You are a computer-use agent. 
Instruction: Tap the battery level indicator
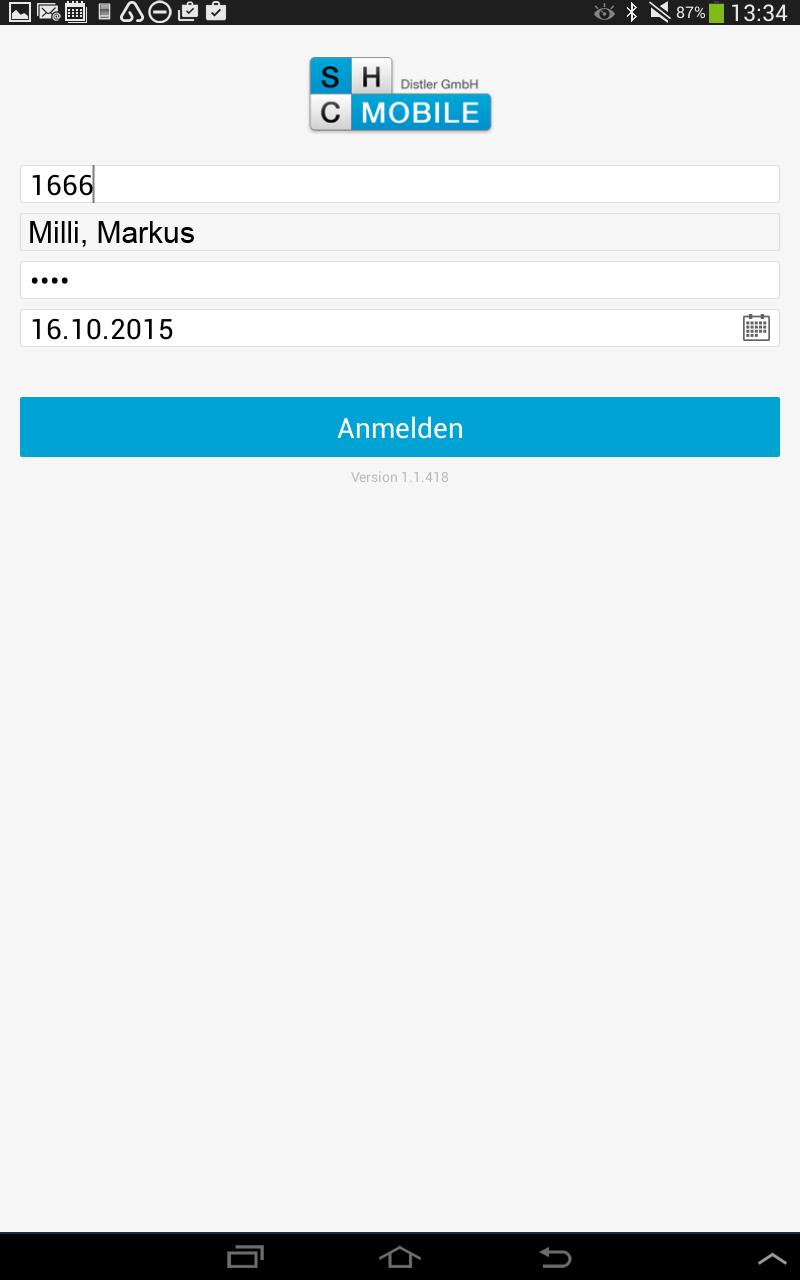click(716, 13)
